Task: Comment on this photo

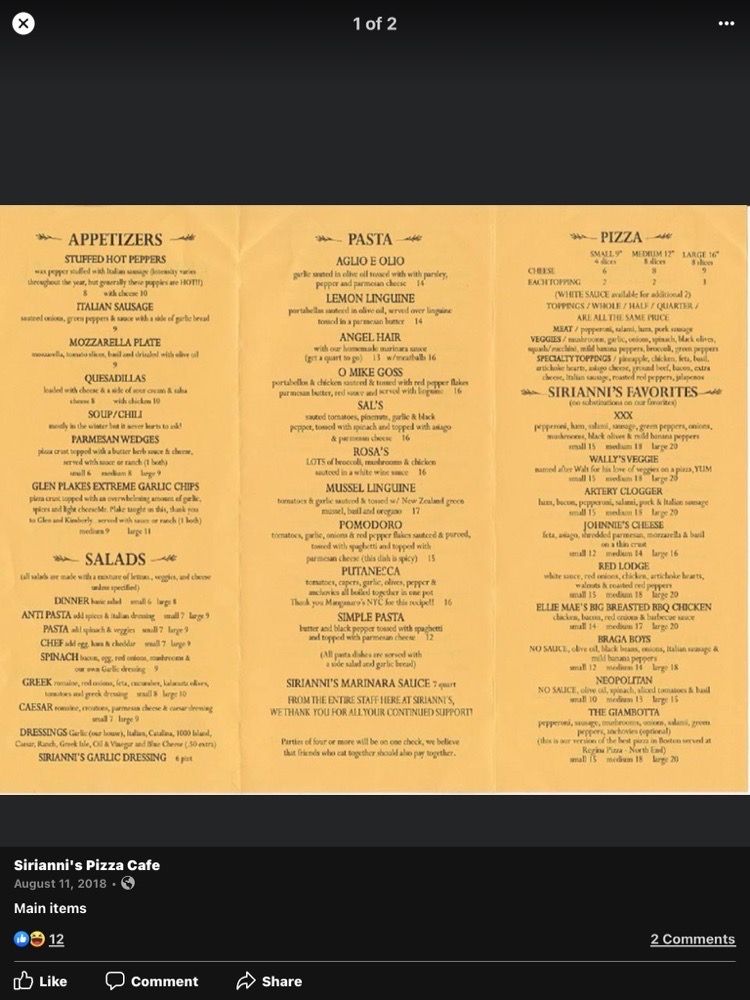Action: [x=152, y=981]
